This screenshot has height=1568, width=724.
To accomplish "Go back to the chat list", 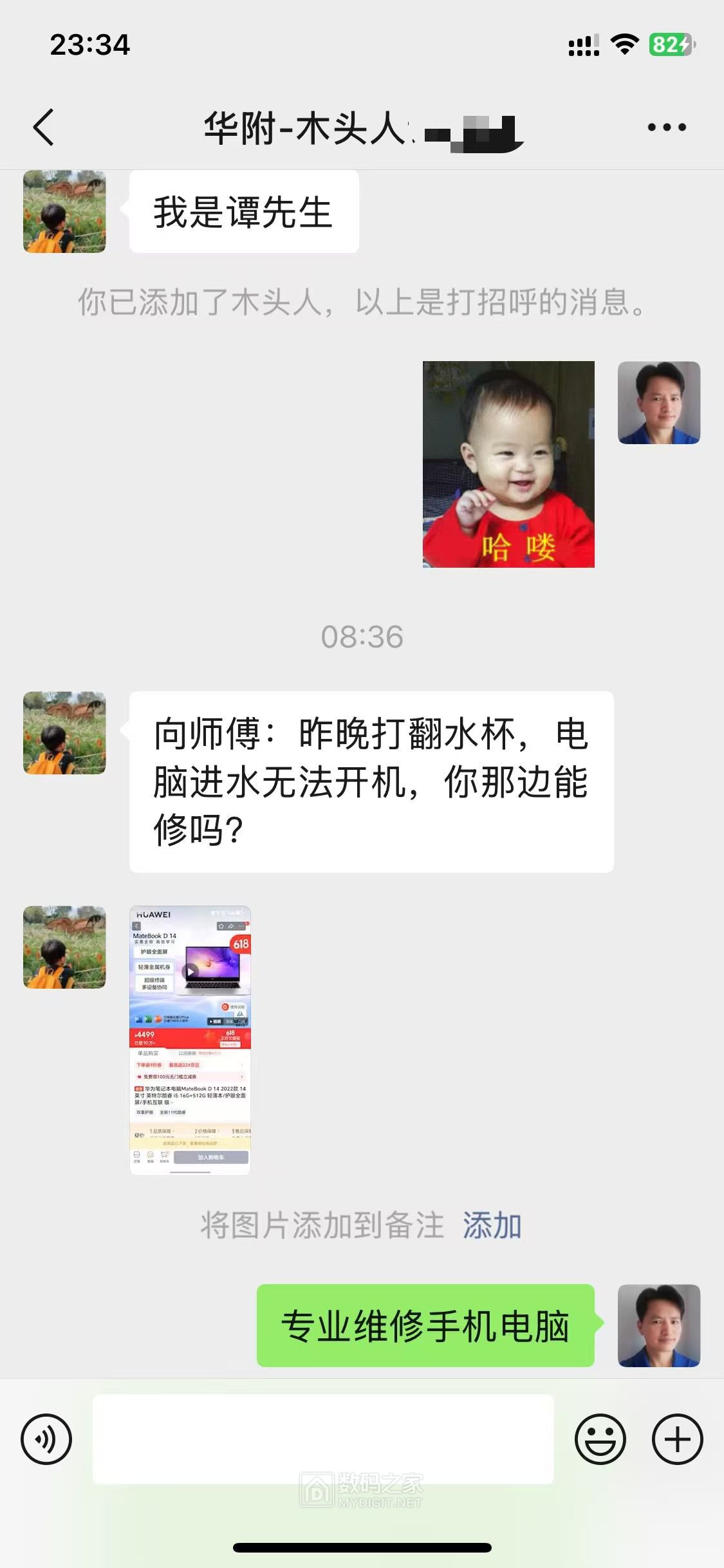I will click(x=44, y=127).
